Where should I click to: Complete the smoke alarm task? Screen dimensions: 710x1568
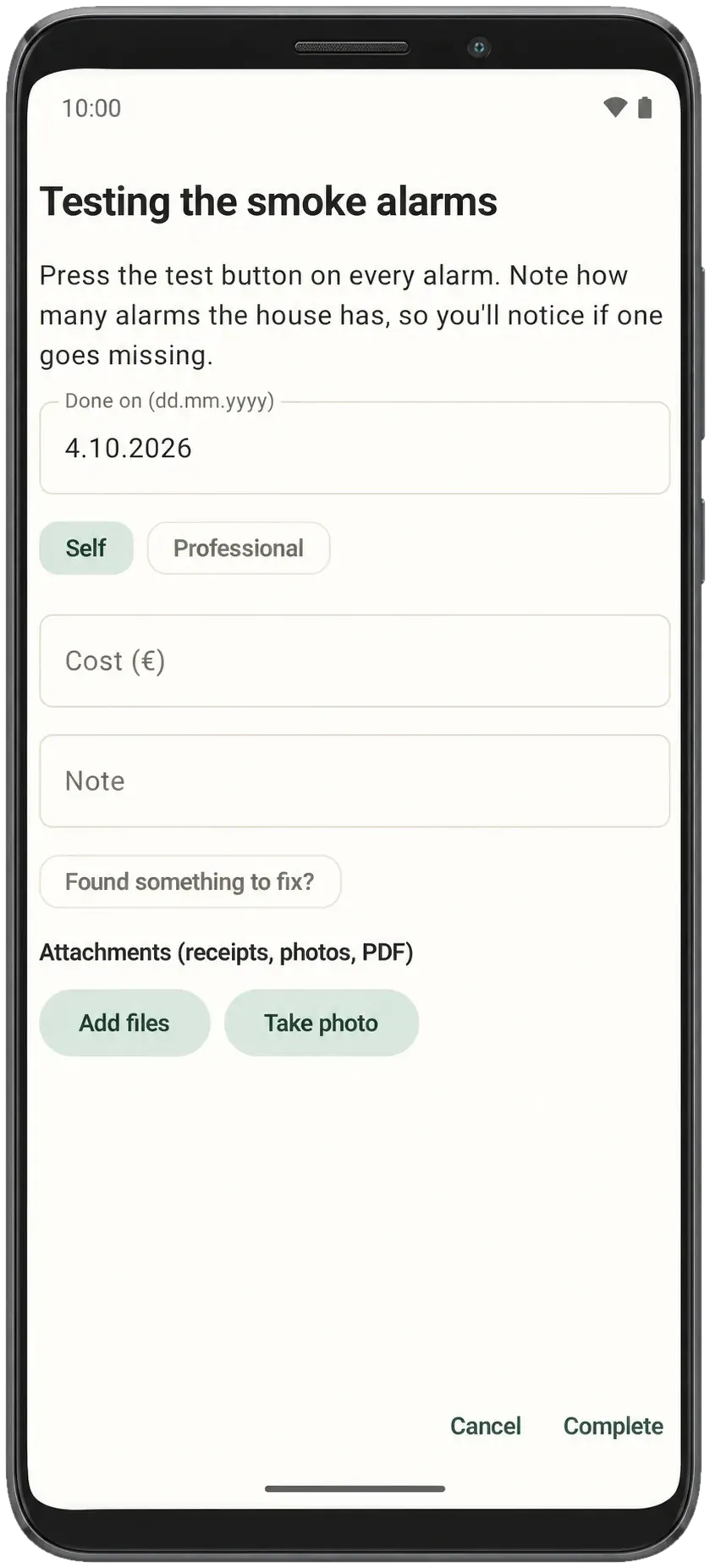613,1426
